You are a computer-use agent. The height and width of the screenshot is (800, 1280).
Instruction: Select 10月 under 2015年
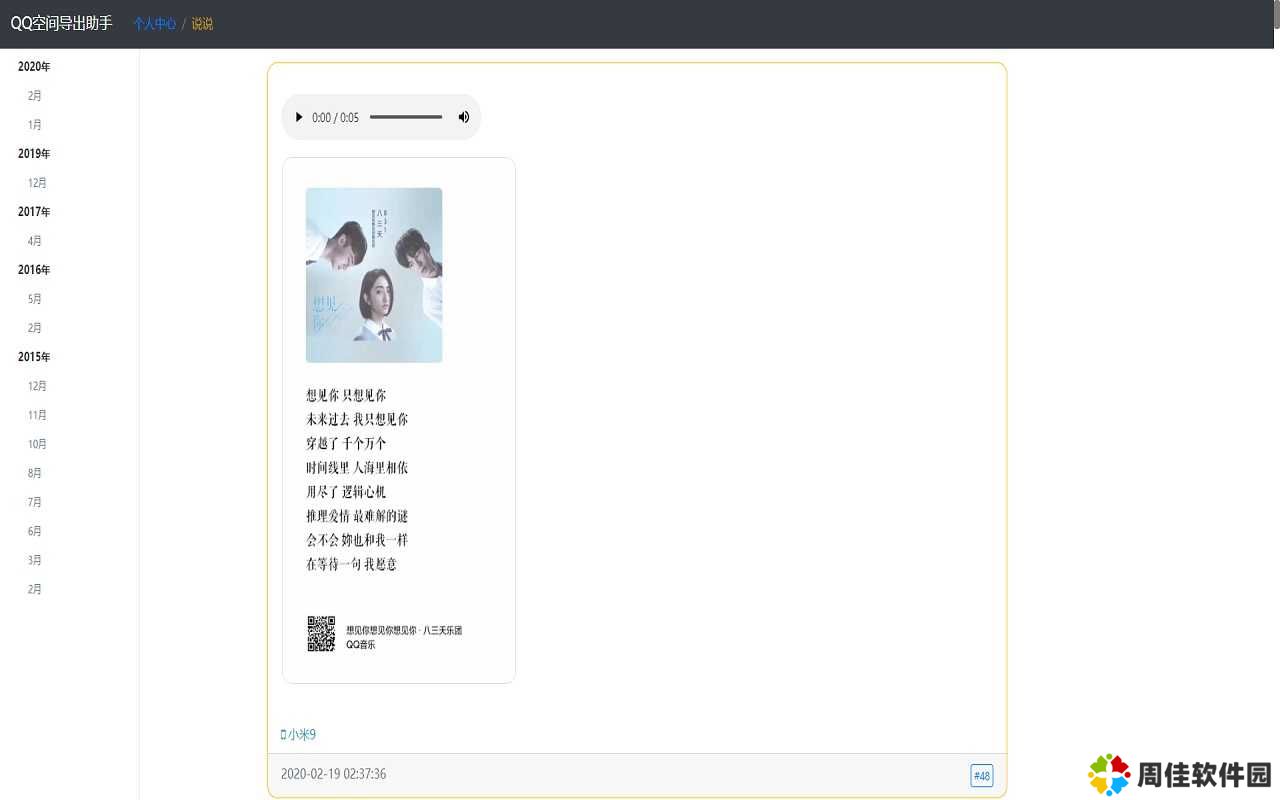pyautogui.click(x=37, y=444)
